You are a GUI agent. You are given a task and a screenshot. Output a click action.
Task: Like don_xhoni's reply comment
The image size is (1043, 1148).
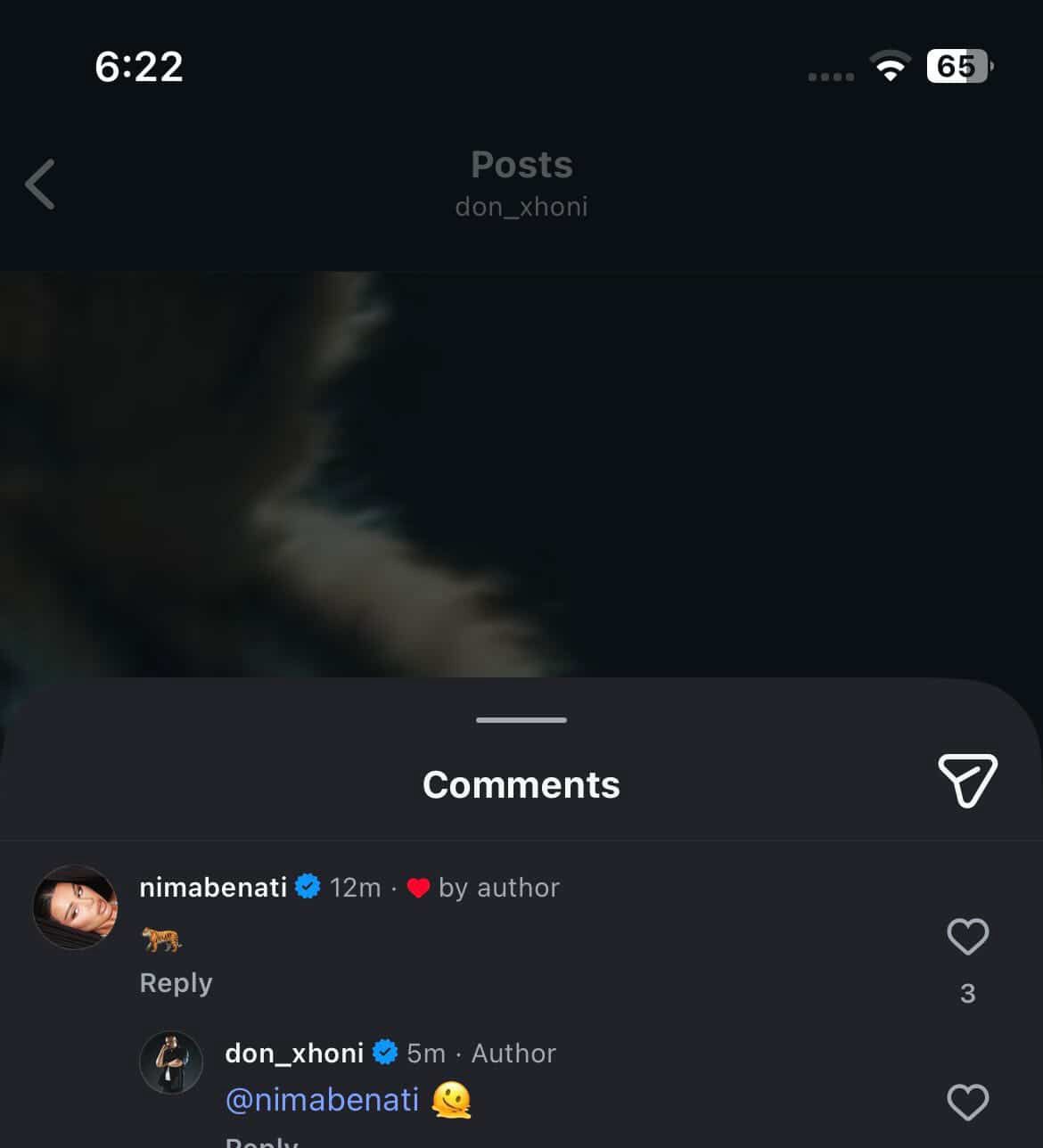click(x=967, y=1103)
